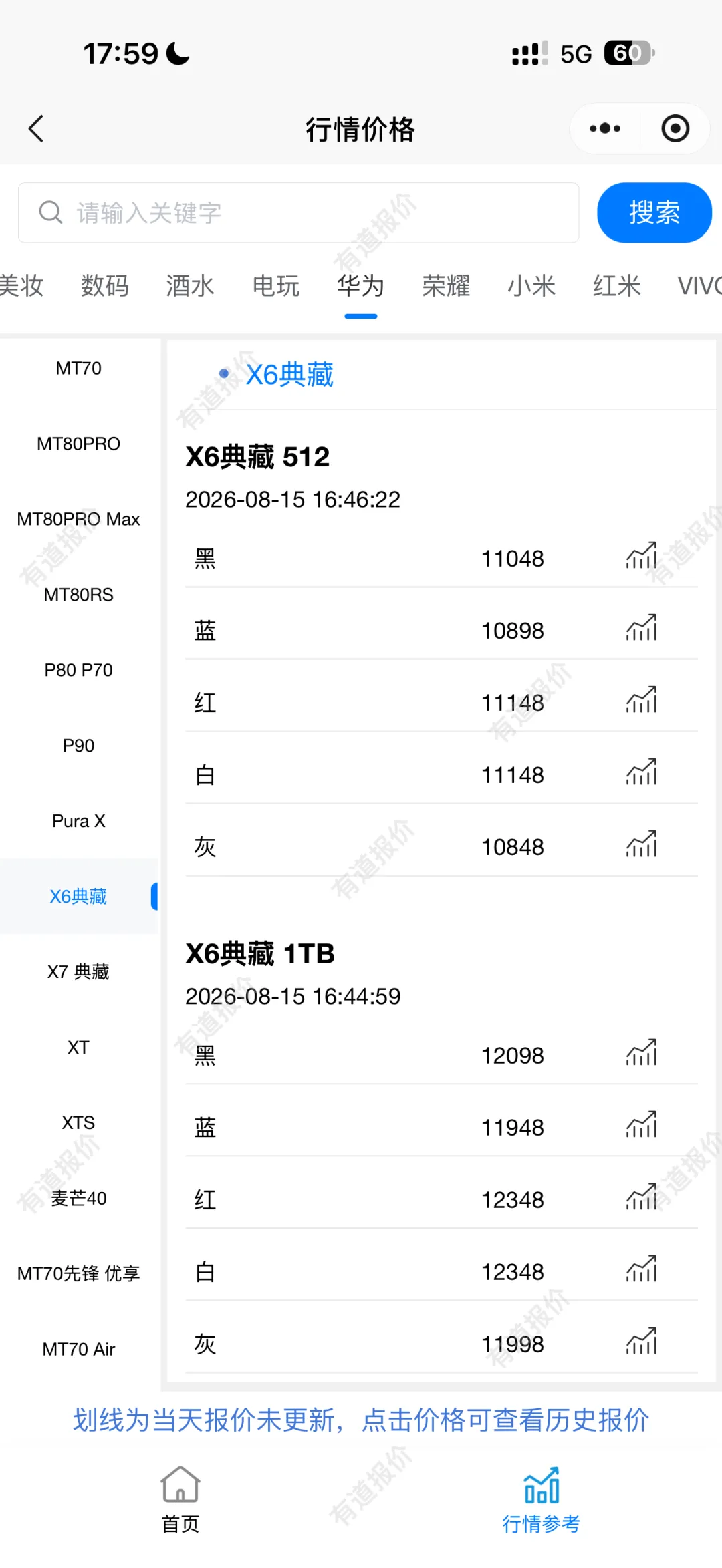Open MT80PRO in the model sidebar
This screenshot has width=722, height=1568.
pyautogui.click(x=79, y=444)
